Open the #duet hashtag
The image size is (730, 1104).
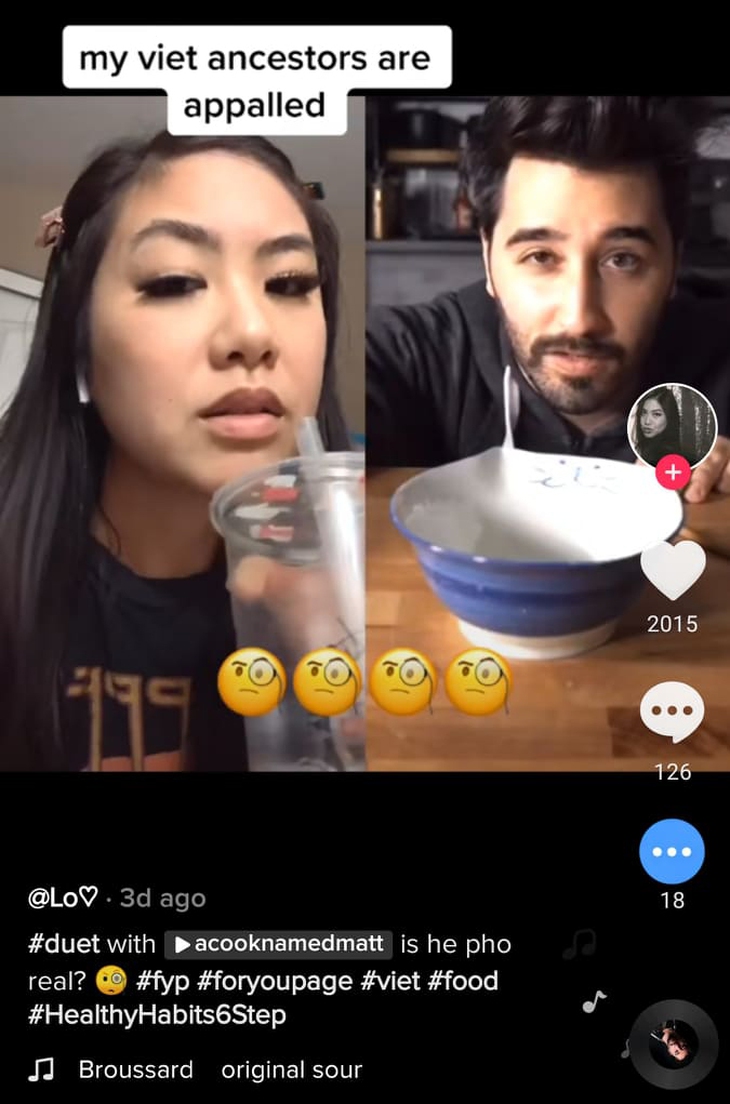click(x=64, y=944)
